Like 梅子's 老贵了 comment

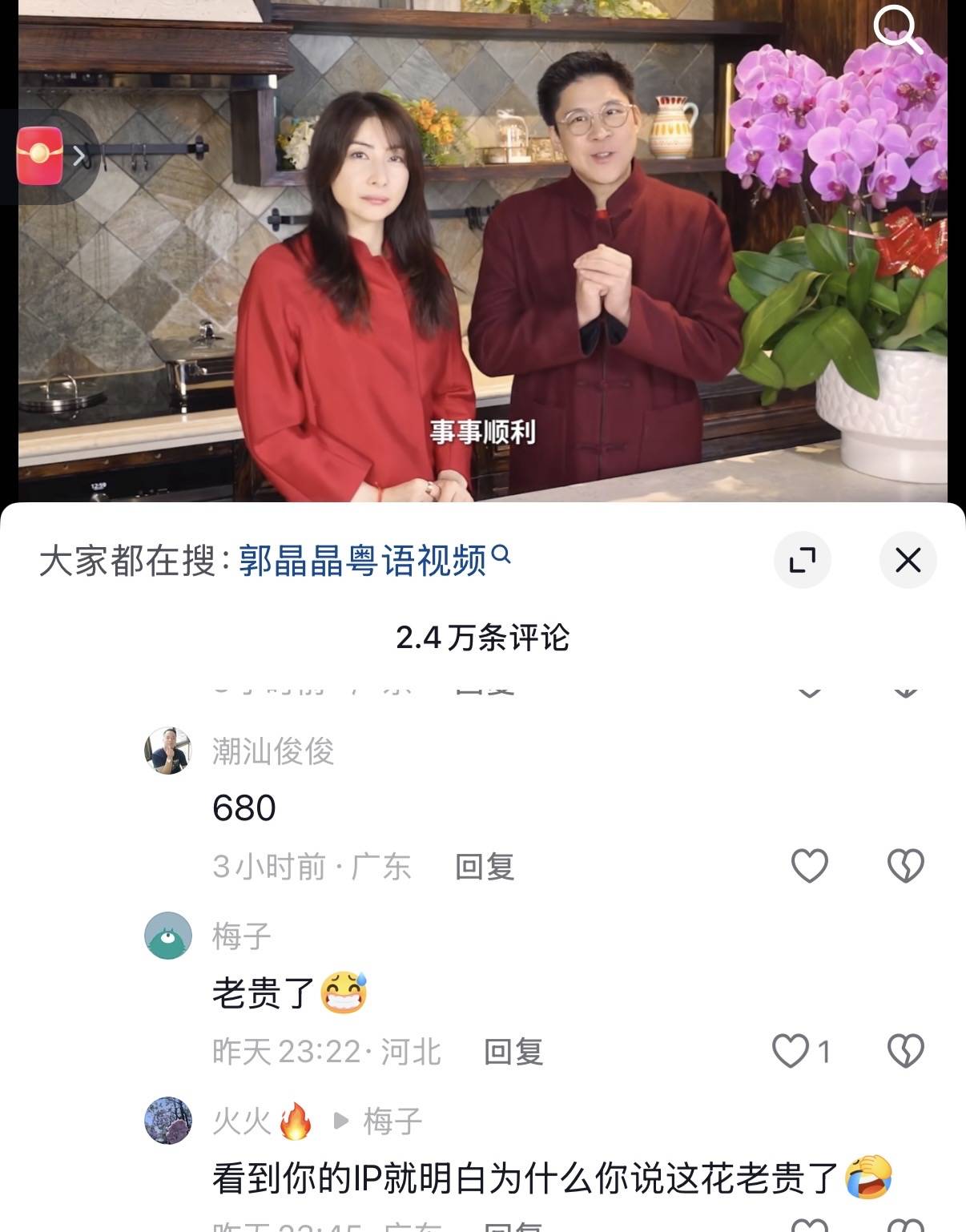click(x=791, y=1051)
